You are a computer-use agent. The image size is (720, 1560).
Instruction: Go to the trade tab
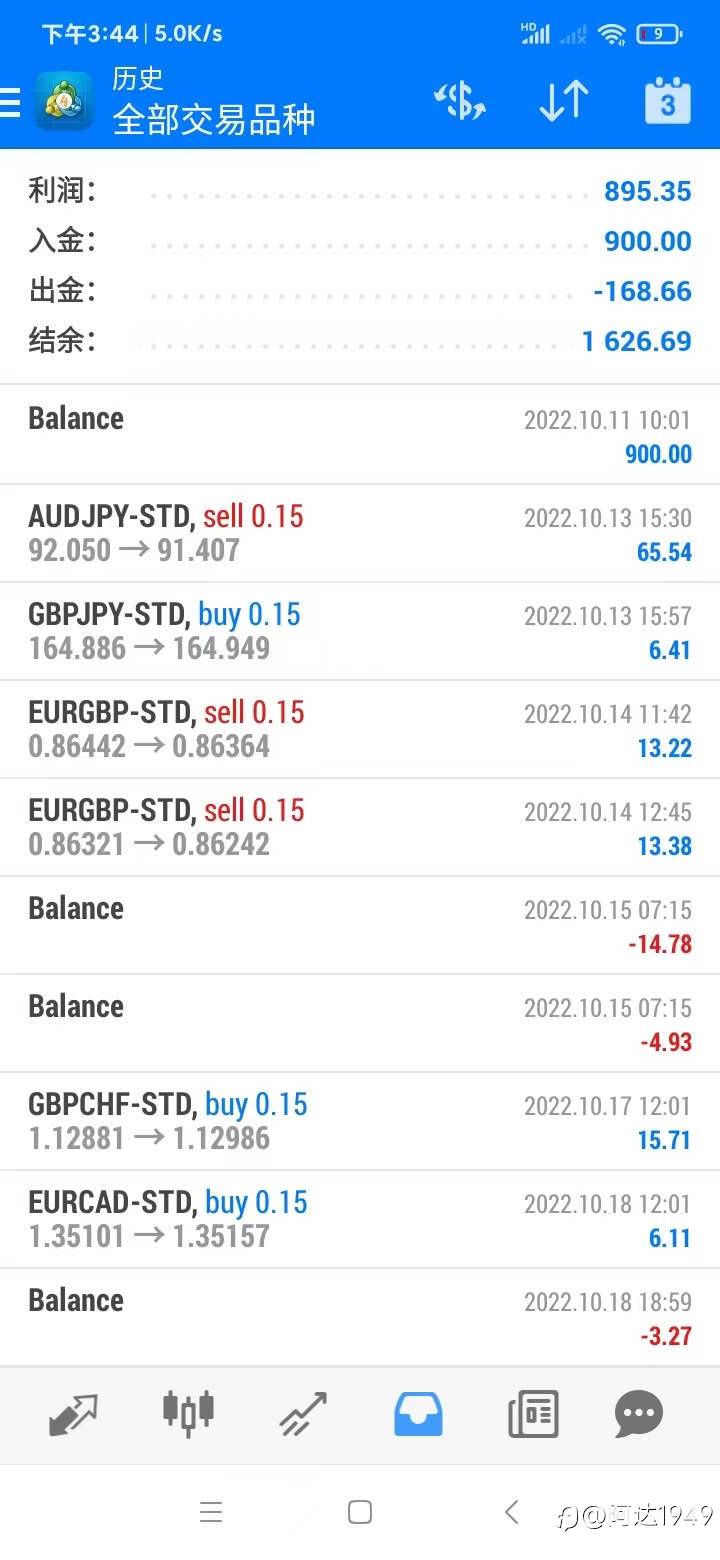(x=303, y=1414)
